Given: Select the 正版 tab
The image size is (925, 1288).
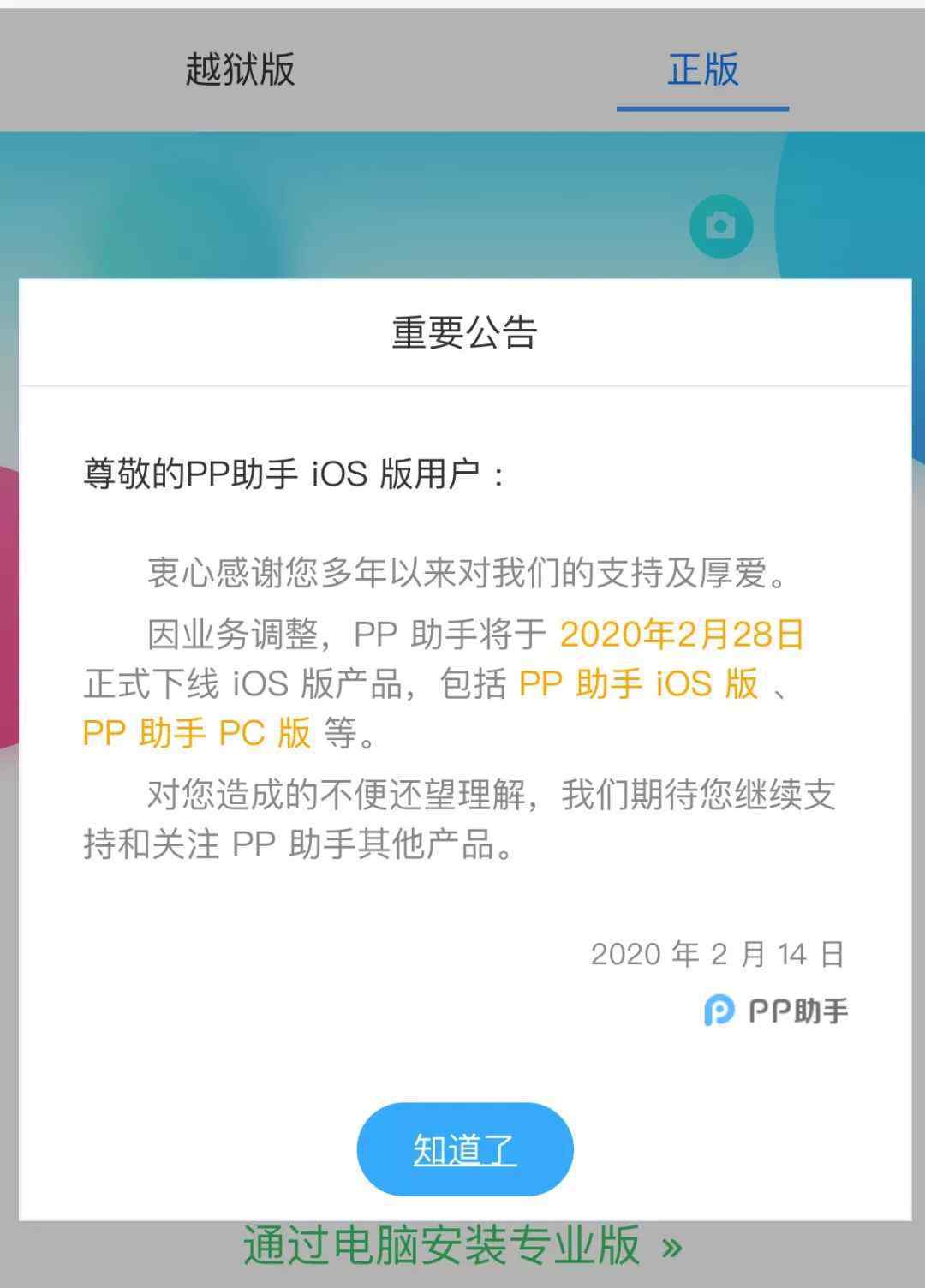Looking at the screenshot, I should click(x=702, y=69).
